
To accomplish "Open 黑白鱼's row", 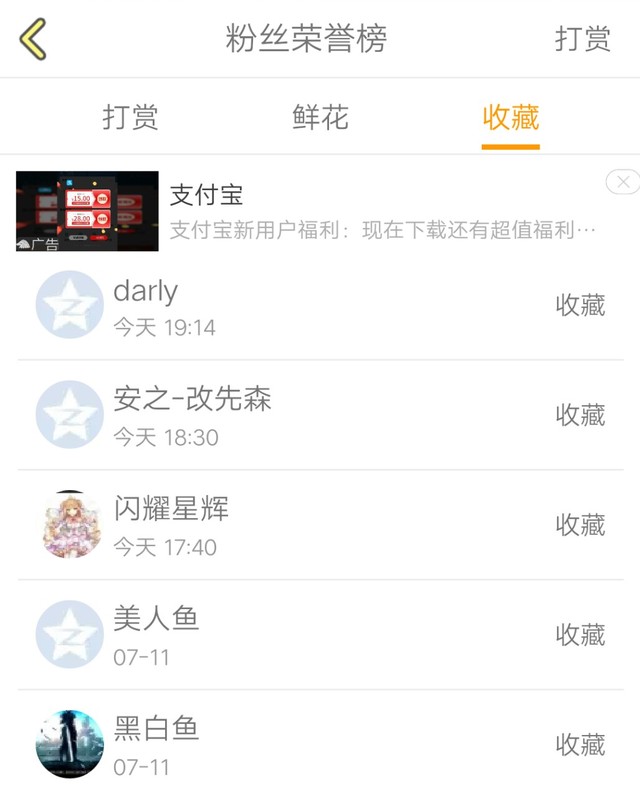I will (x=320, y=744).
